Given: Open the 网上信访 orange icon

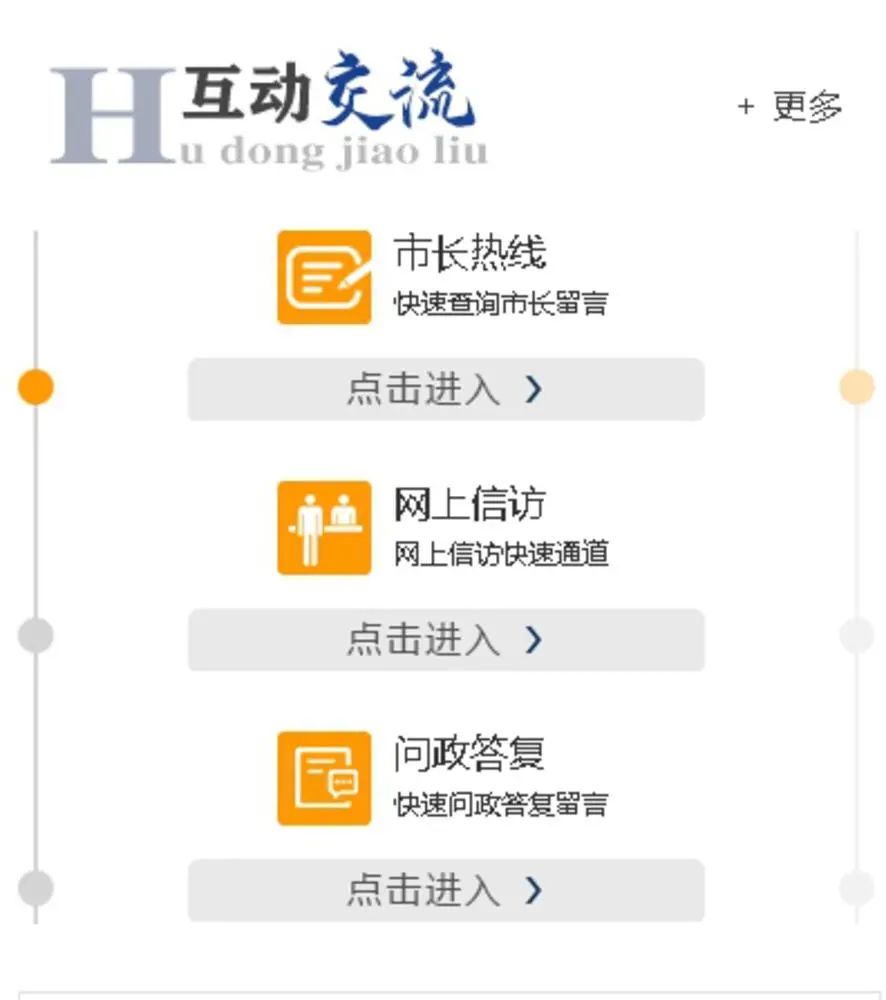Looking at the screenshot, I should point(324,527).
